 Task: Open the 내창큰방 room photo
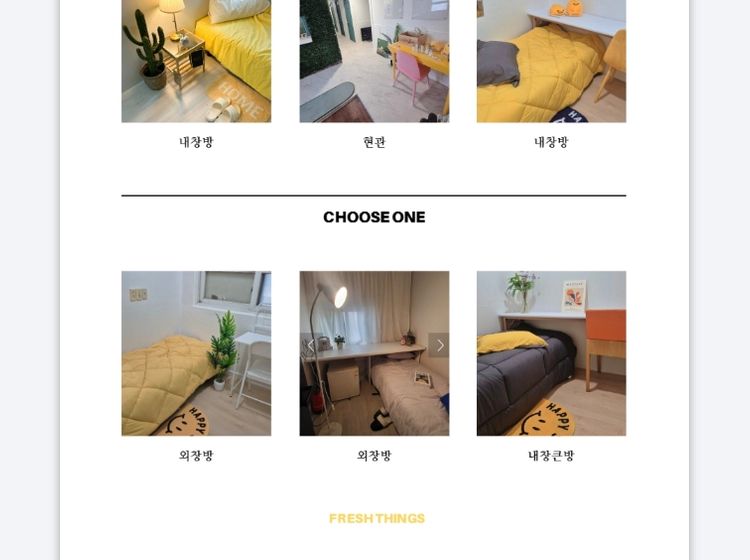pos(551,353)
